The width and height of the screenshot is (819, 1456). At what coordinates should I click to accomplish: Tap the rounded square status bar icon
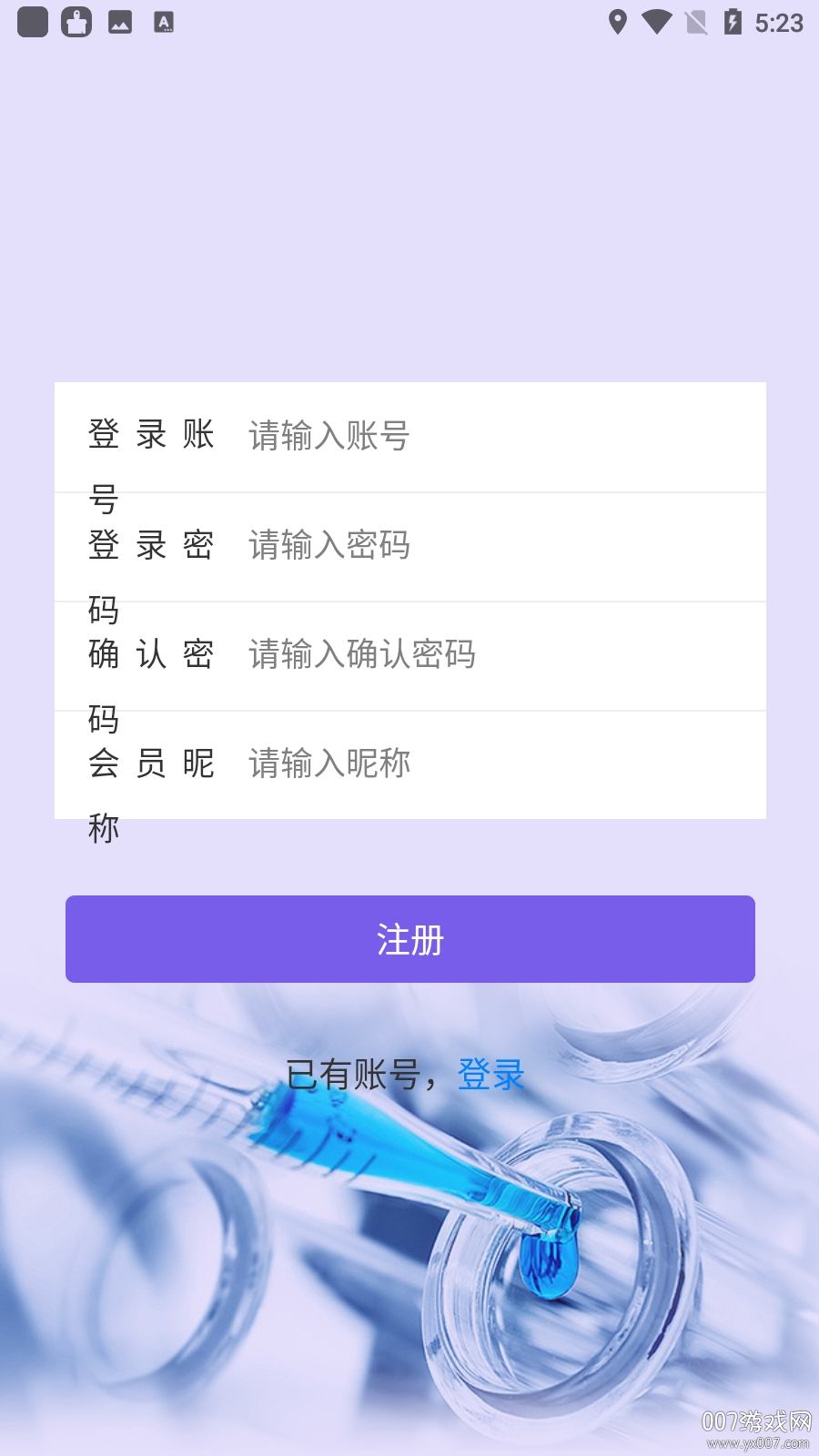33,22
